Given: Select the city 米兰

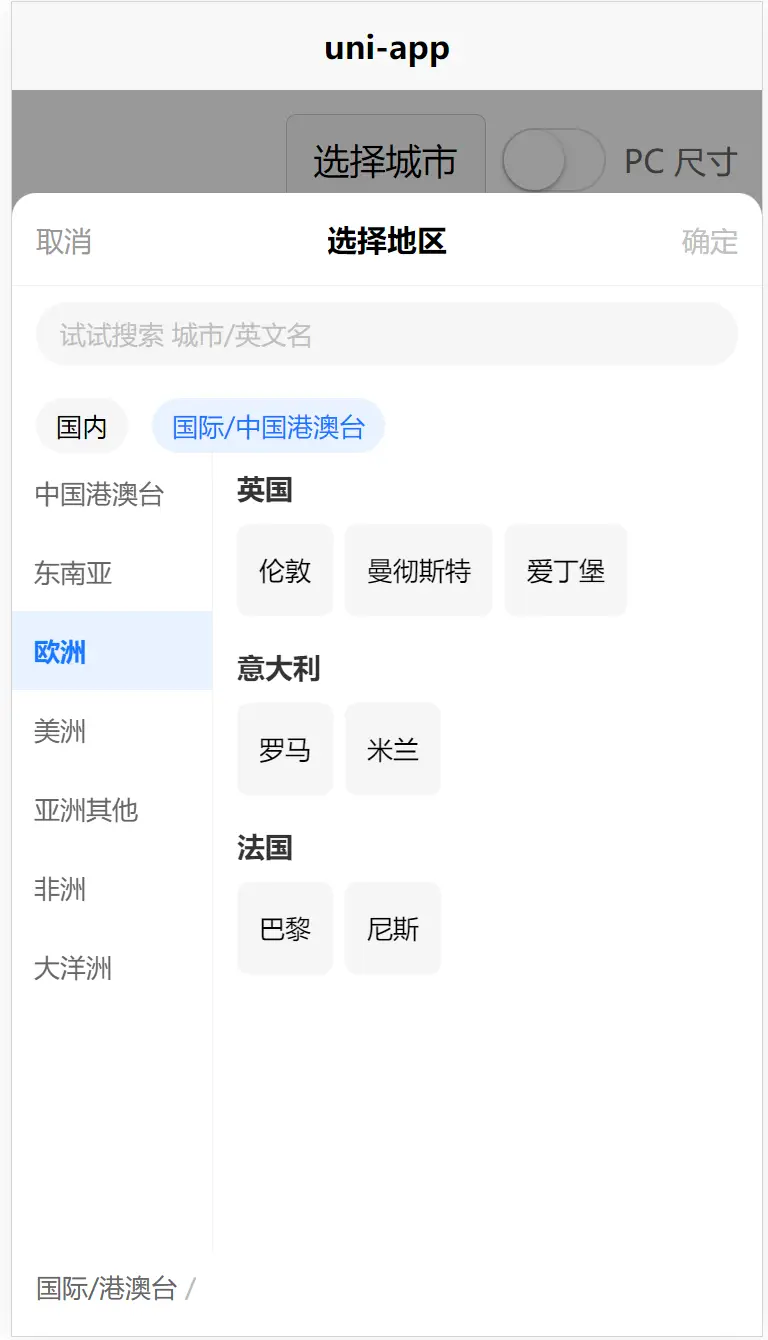Looking at the screenshot, I should [x=393, y=750].
